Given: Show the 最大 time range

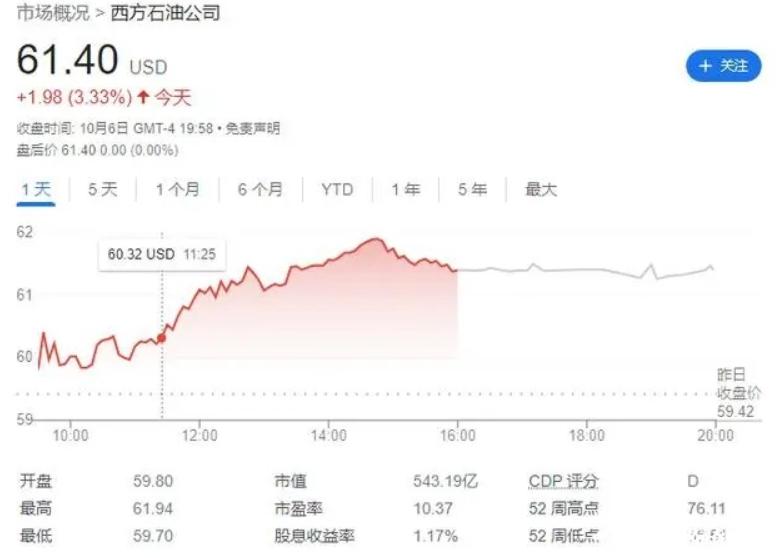Looking at the screenshot, I should [540, 189].
